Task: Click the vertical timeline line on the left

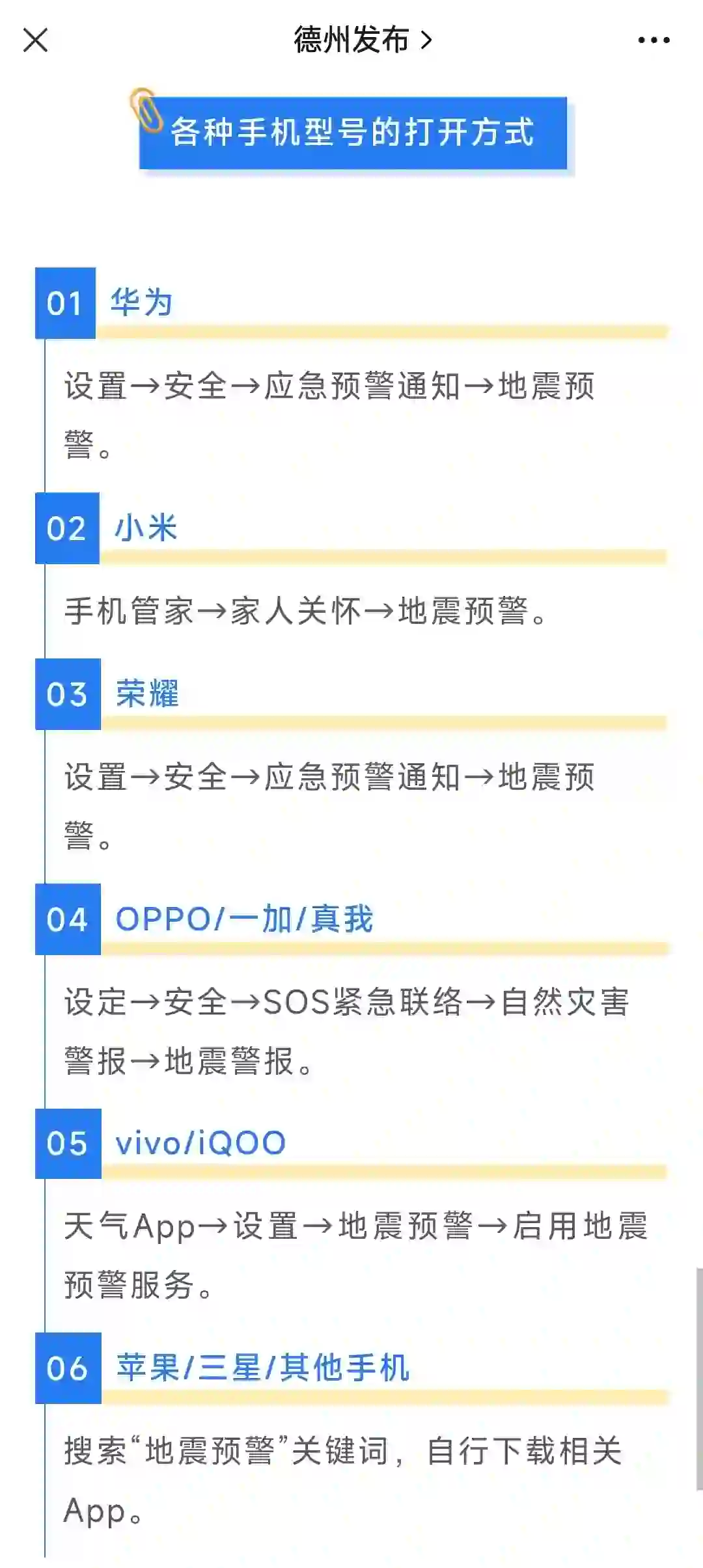Action: tap(44, 846)
